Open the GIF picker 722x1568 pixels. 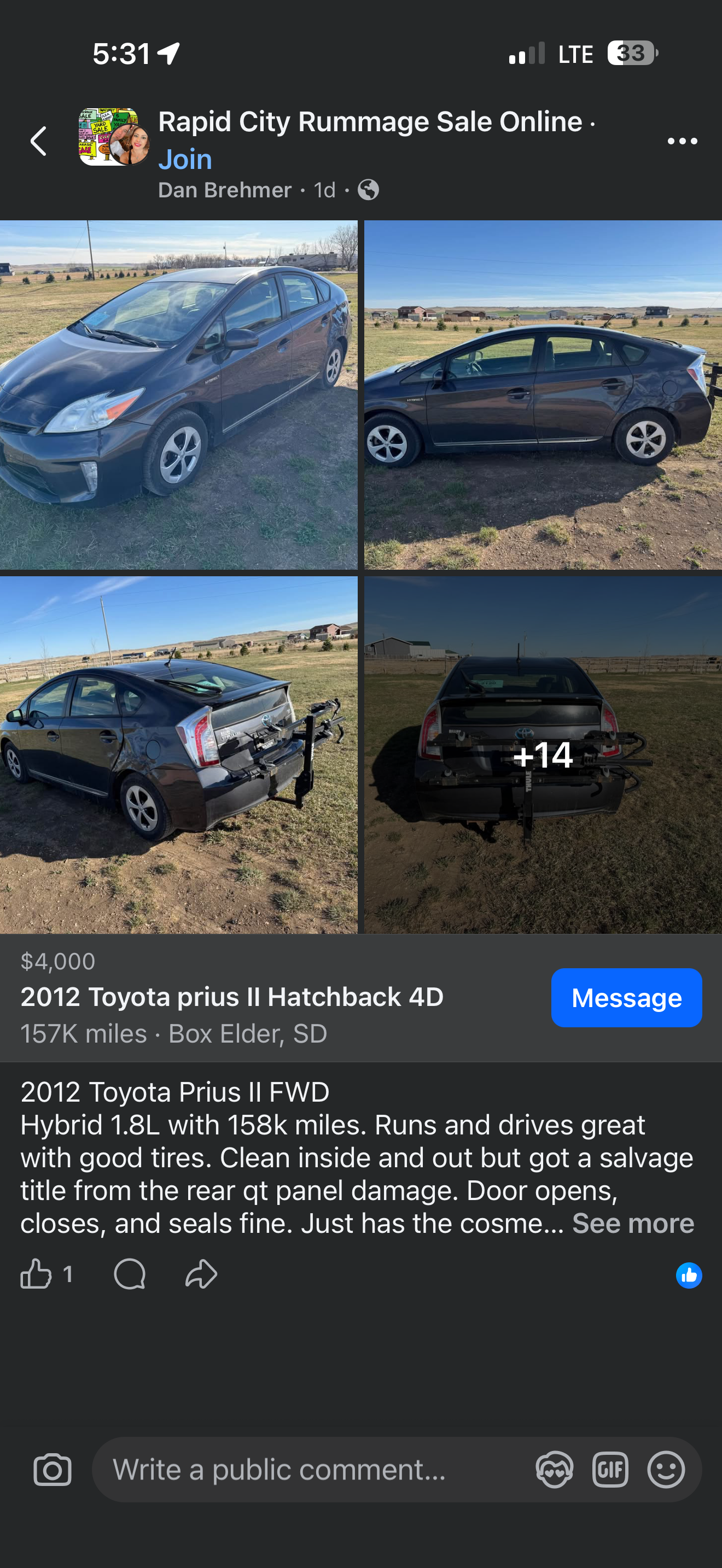pos(610,1470)
